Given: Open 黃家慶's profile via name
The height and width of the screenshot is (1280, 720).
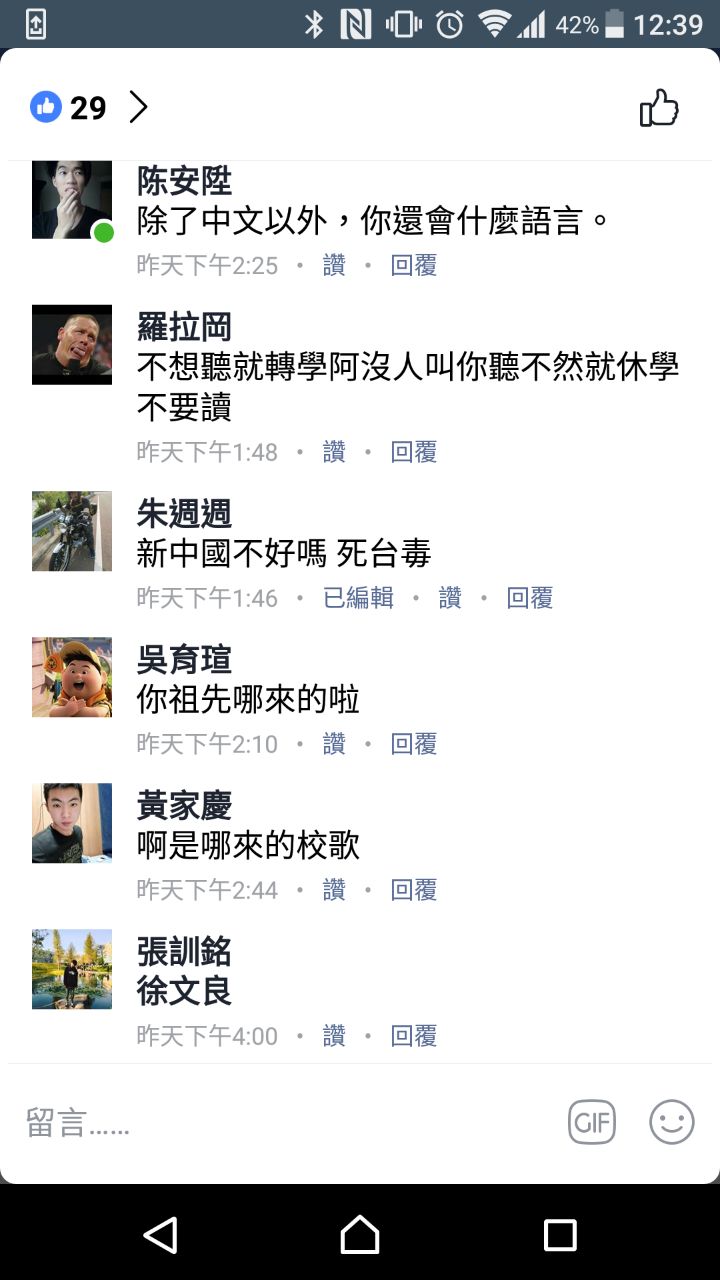Looking at the screenshot, I should coord(184,805).
